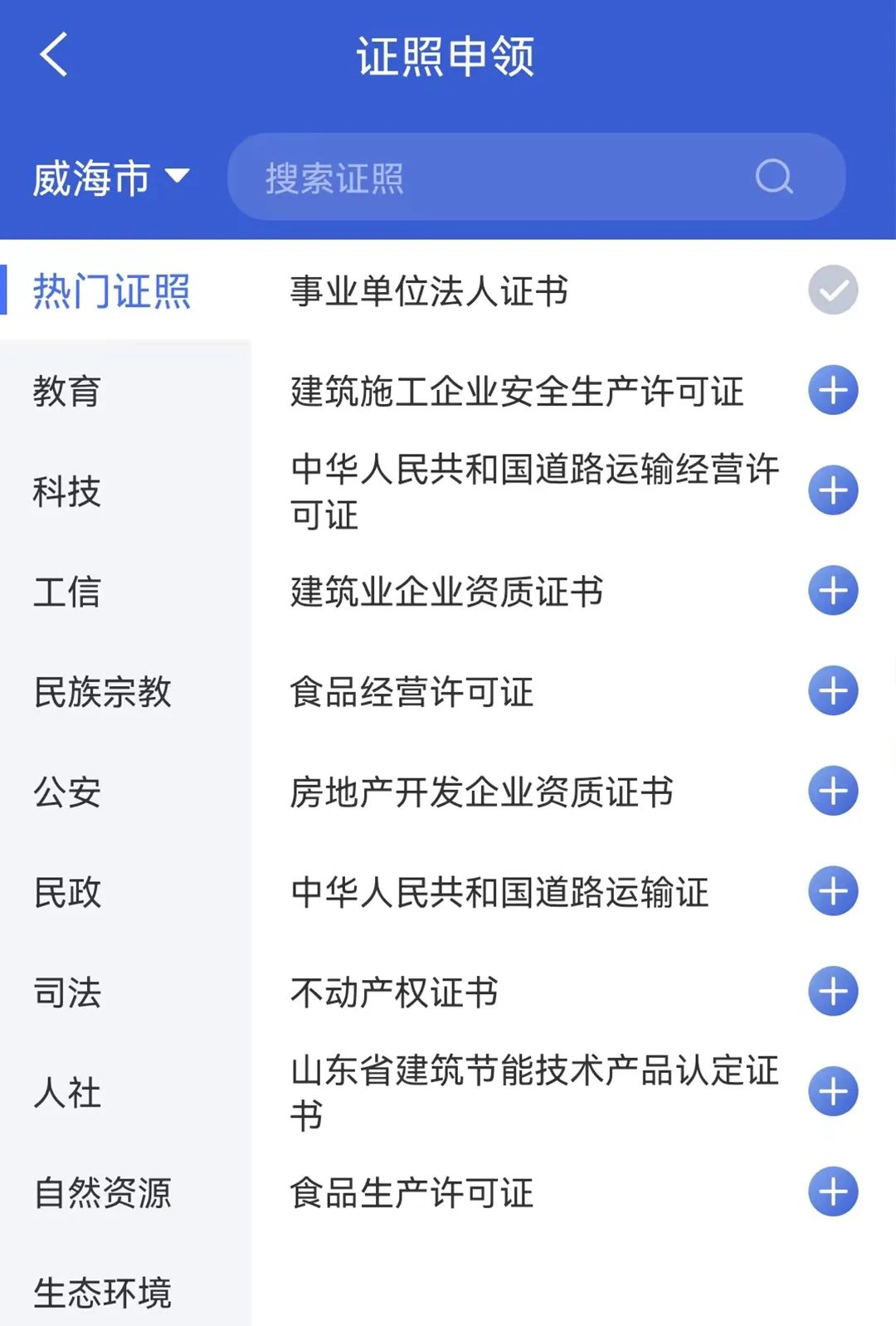Add 食品经营许可证 with its plus icon
This screenshot has width=896, height=1326.
(833, 690)
